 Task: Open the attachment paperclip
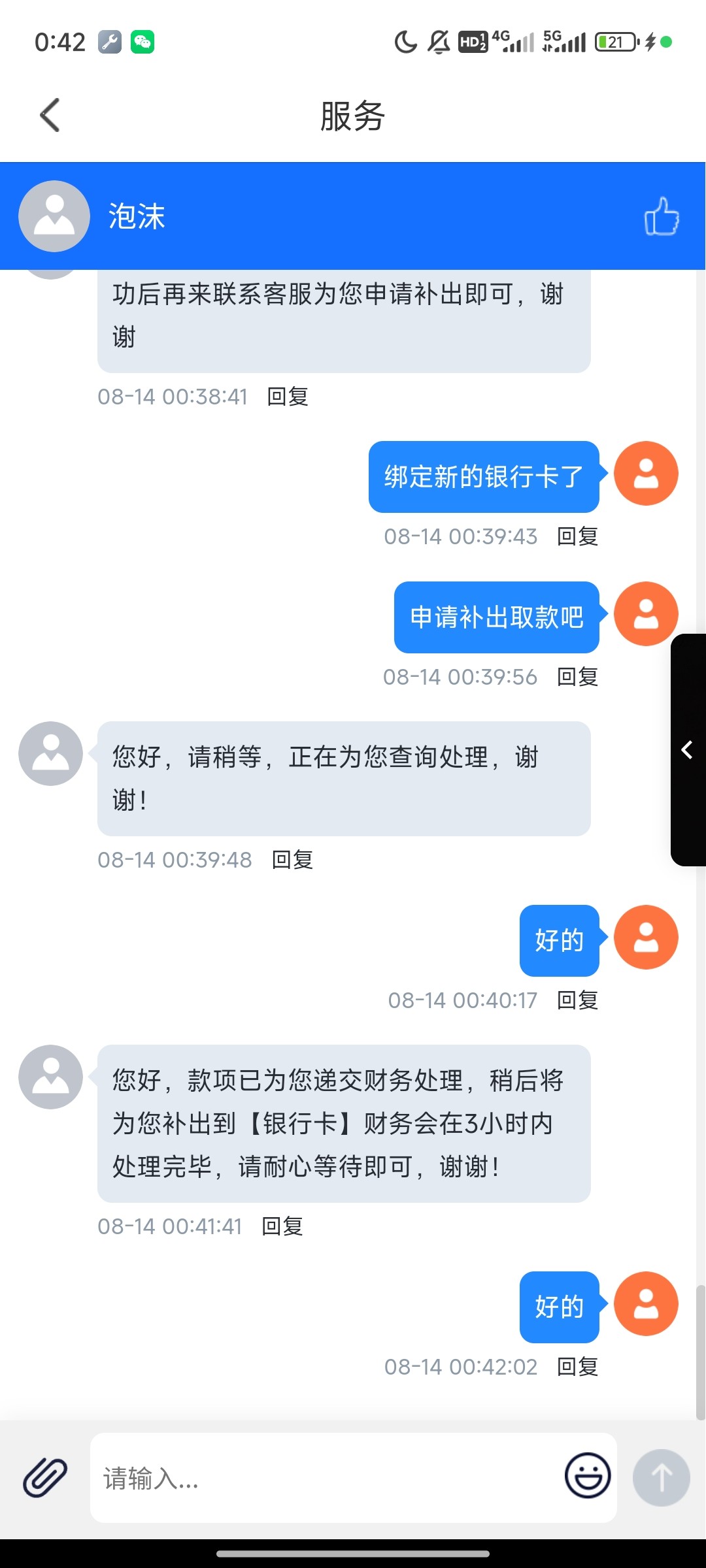pyautogui.click(x=45, y=1477)
